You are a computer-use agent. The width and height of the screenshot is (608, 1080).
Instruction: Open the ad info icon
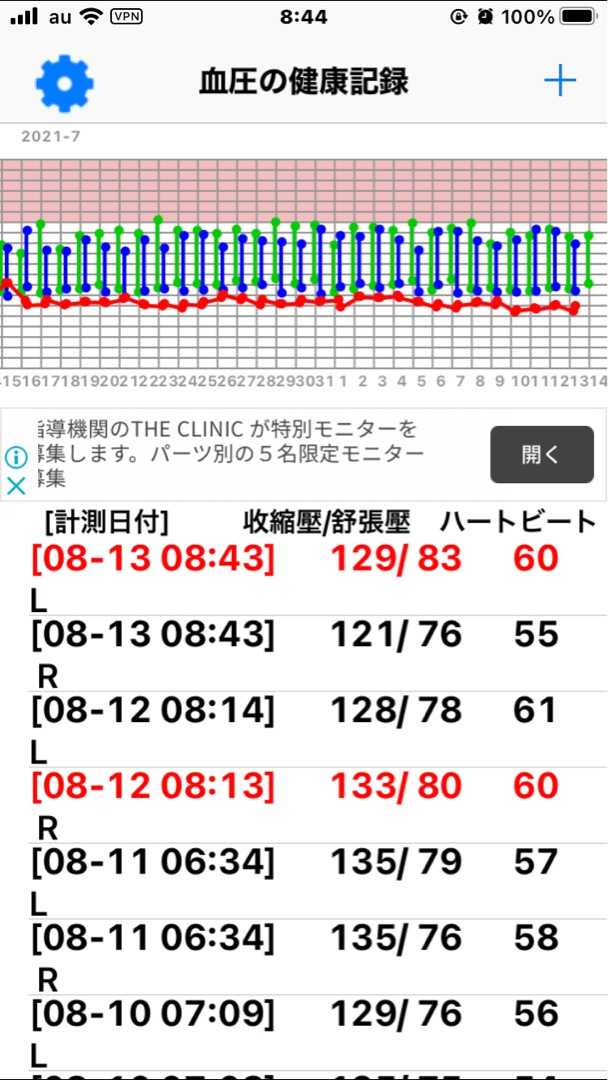(16, 457)
